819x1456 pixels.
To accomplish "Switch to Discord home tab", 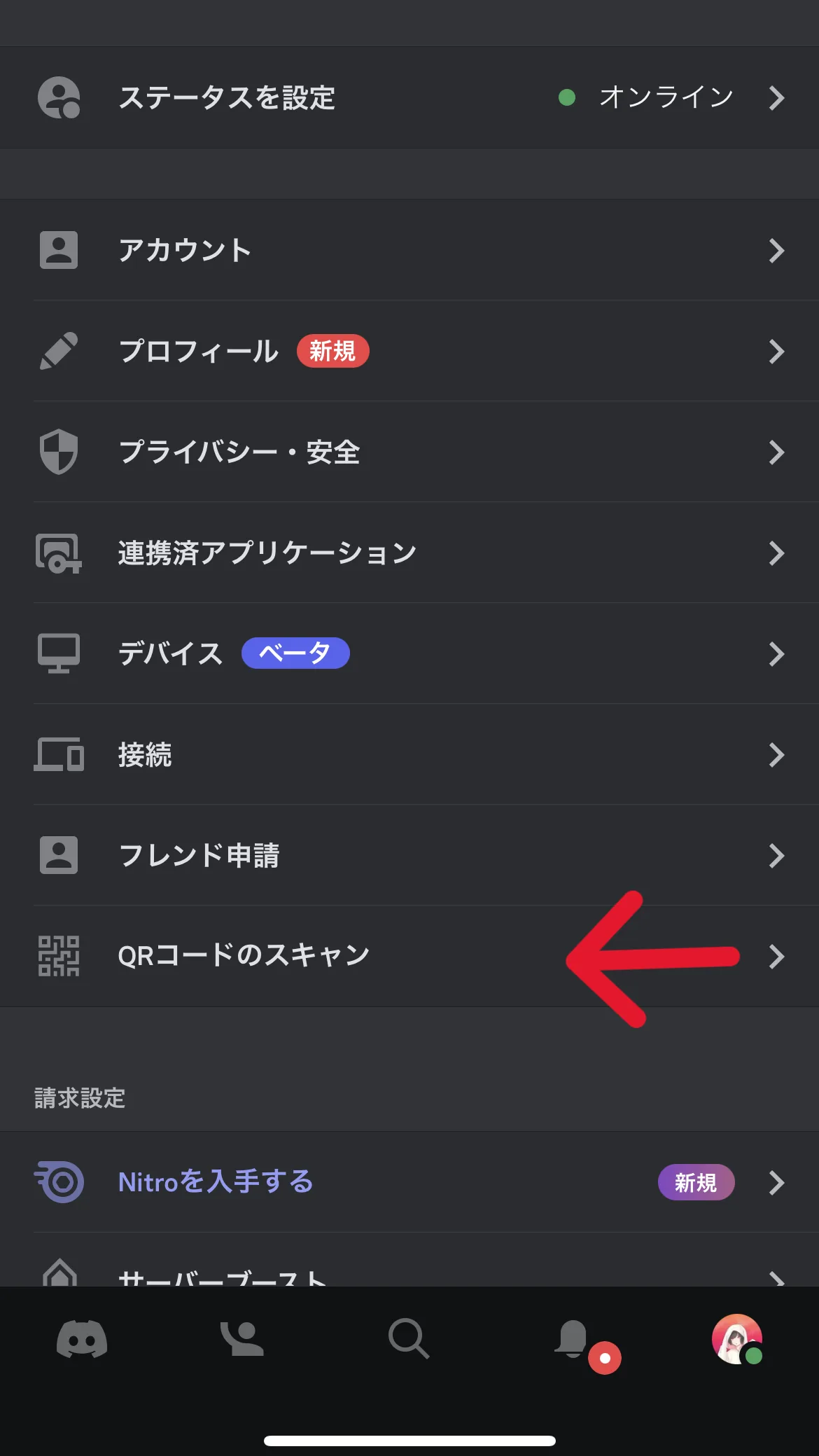I will click(x=82, y=1339).
